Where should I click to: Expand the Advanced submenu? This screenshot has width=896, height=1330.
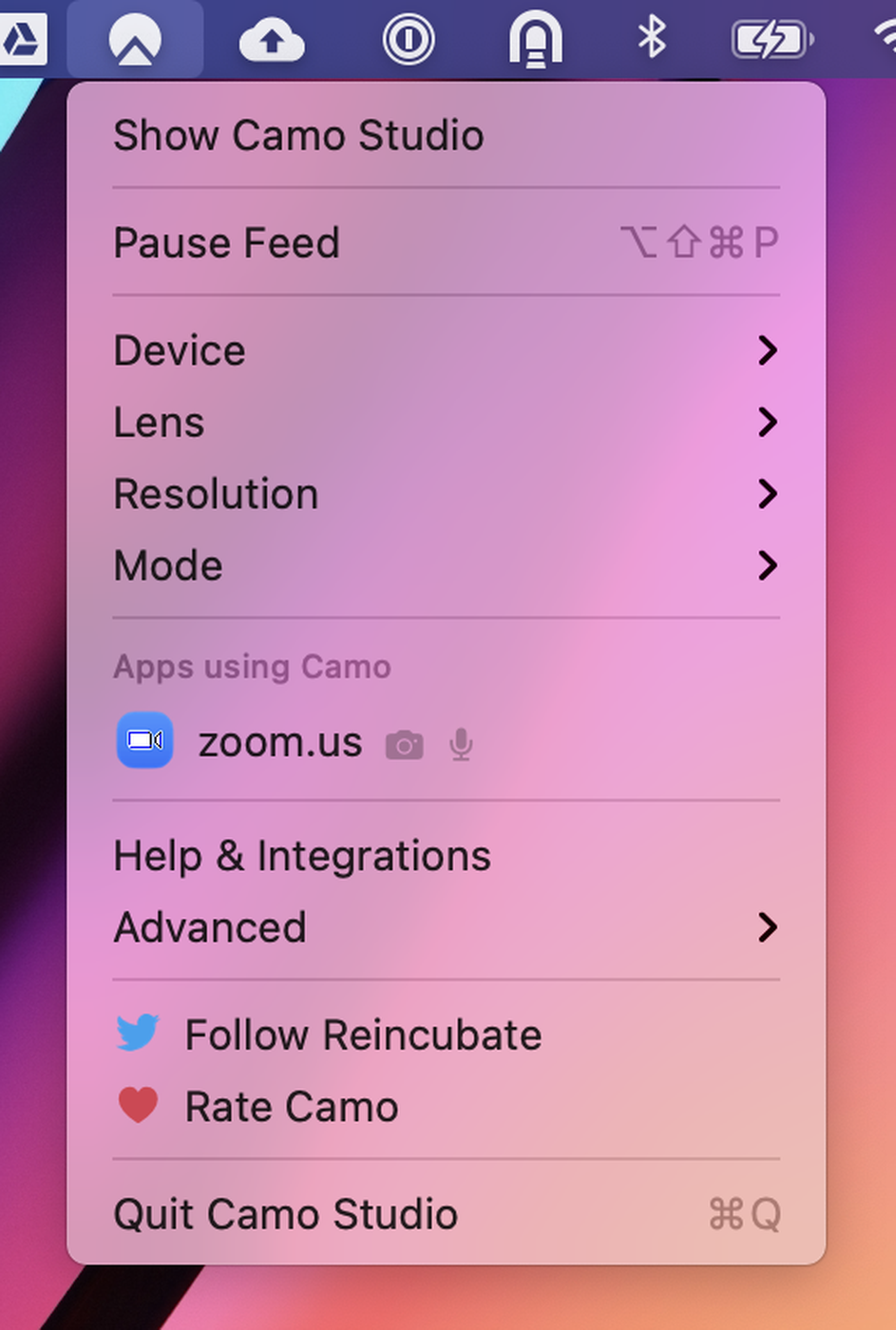coord(210,927)
